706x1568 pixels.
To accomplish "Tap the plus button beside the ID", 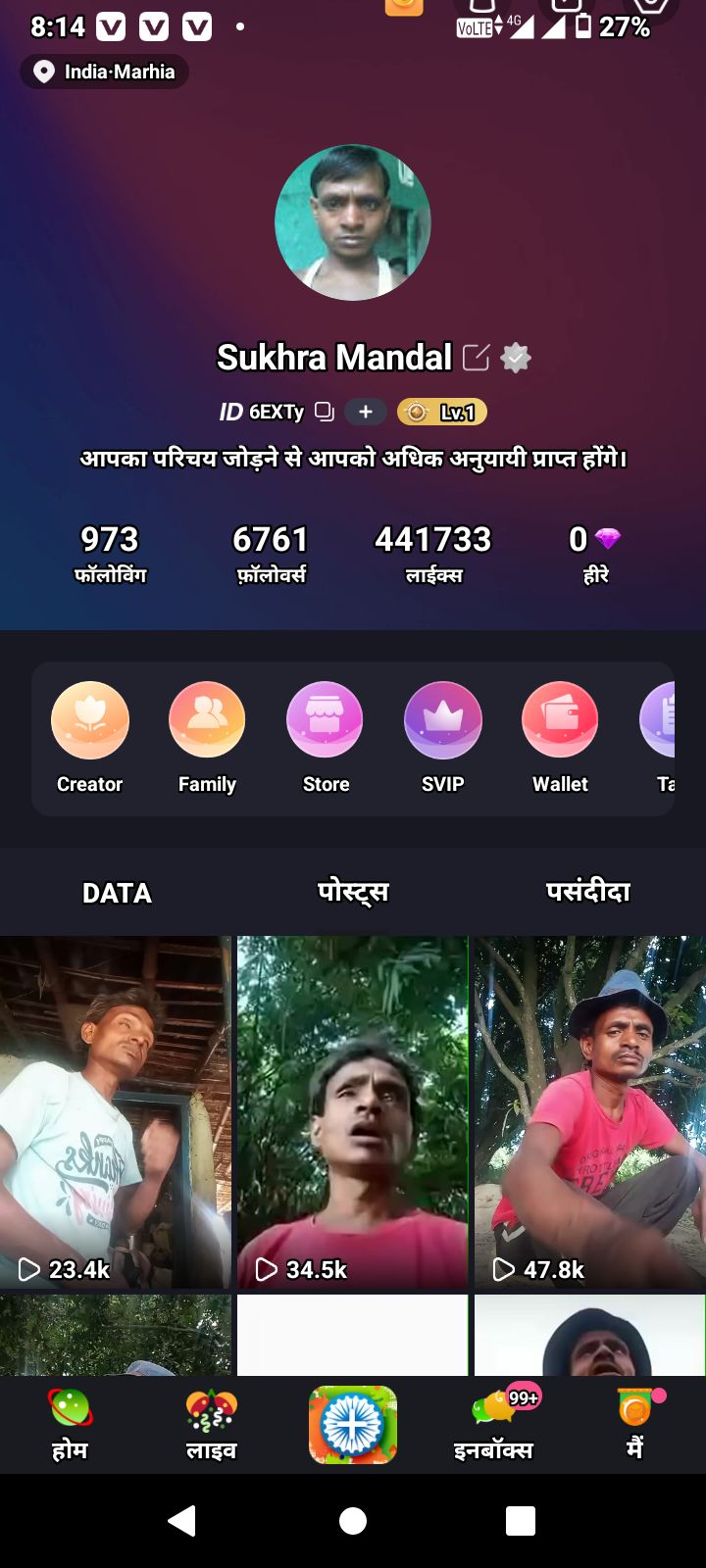I will click(365, 412).
